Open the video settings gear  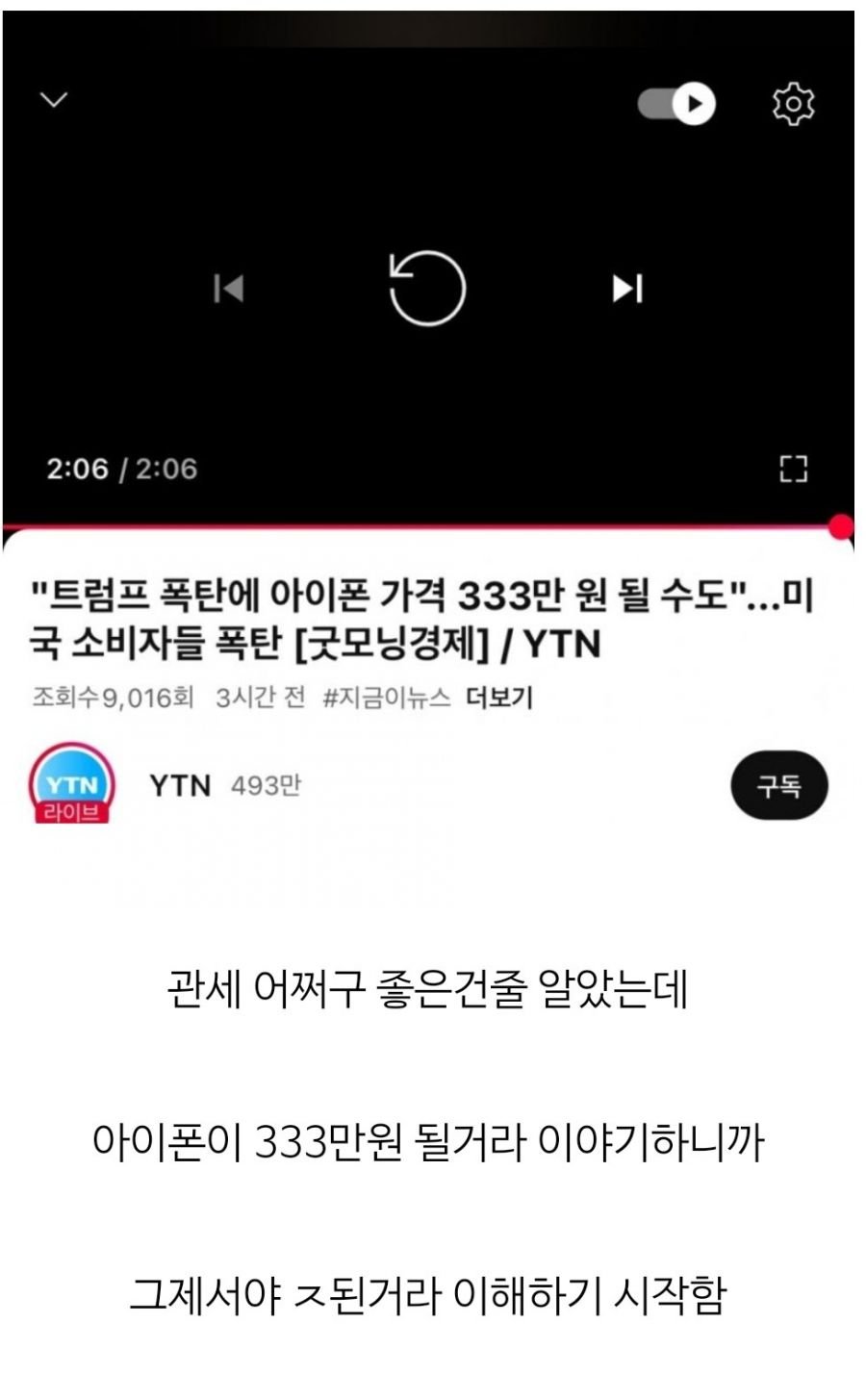click(793, 103)
